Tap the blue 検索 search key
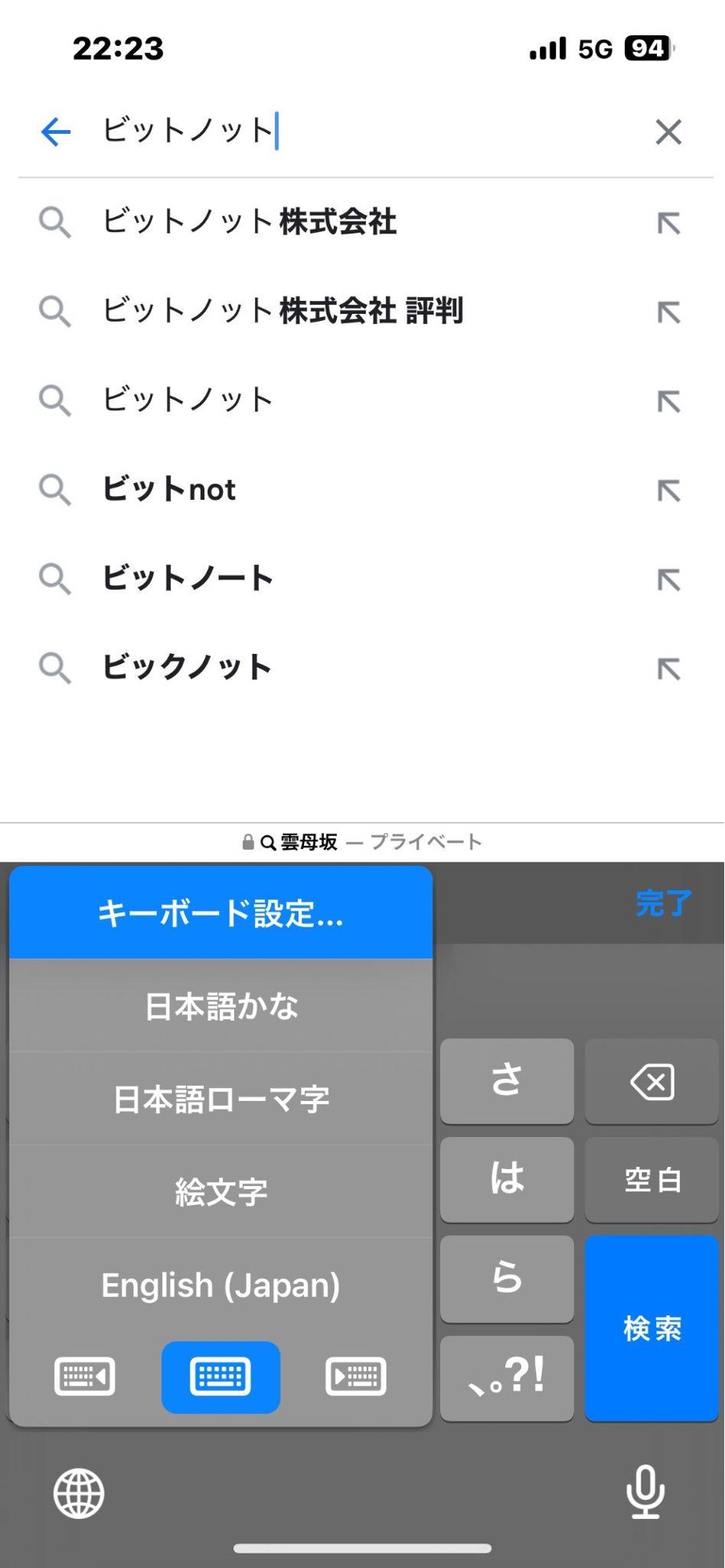 click(x=651, y=1328)
